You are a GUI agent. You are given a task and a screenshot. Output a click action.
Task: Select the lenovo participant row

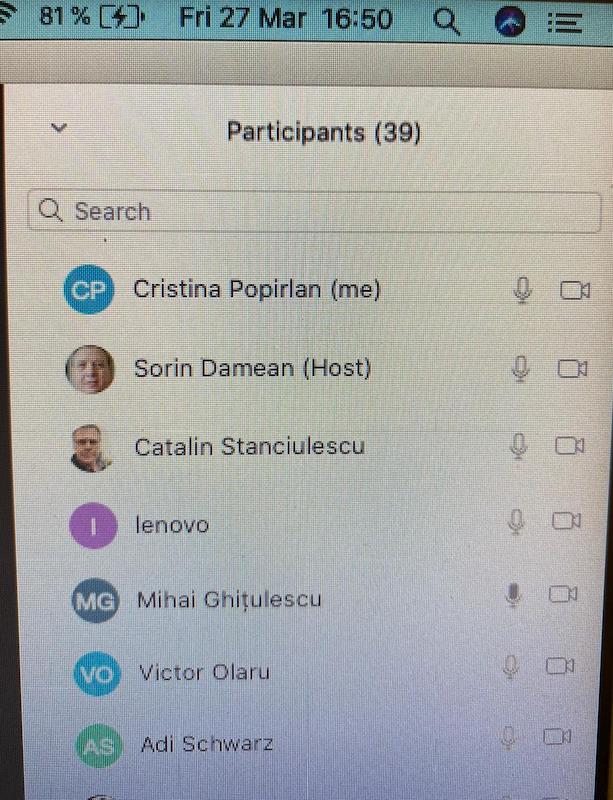pyautogui.click(x=172, y=524)
